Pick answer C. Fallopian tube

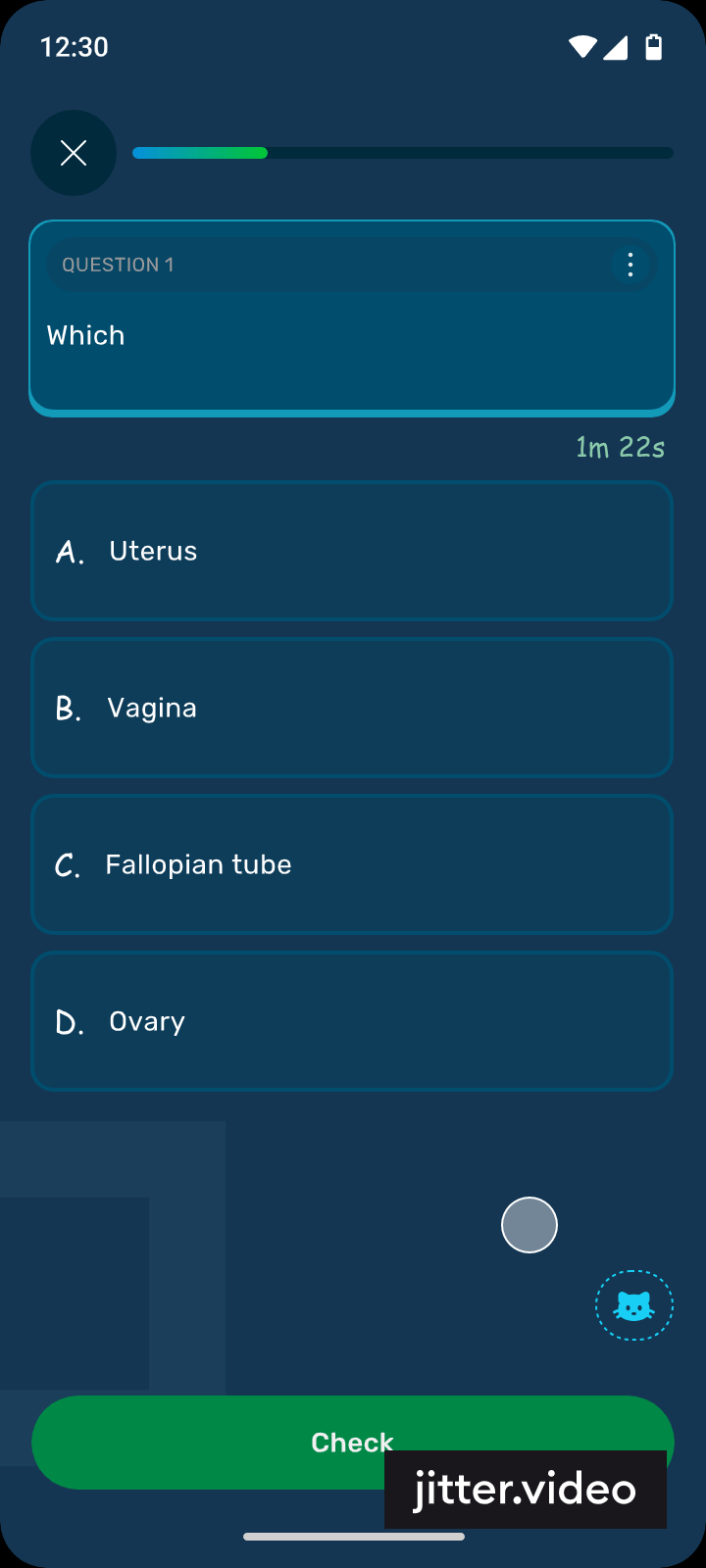(x=352, y=864)
